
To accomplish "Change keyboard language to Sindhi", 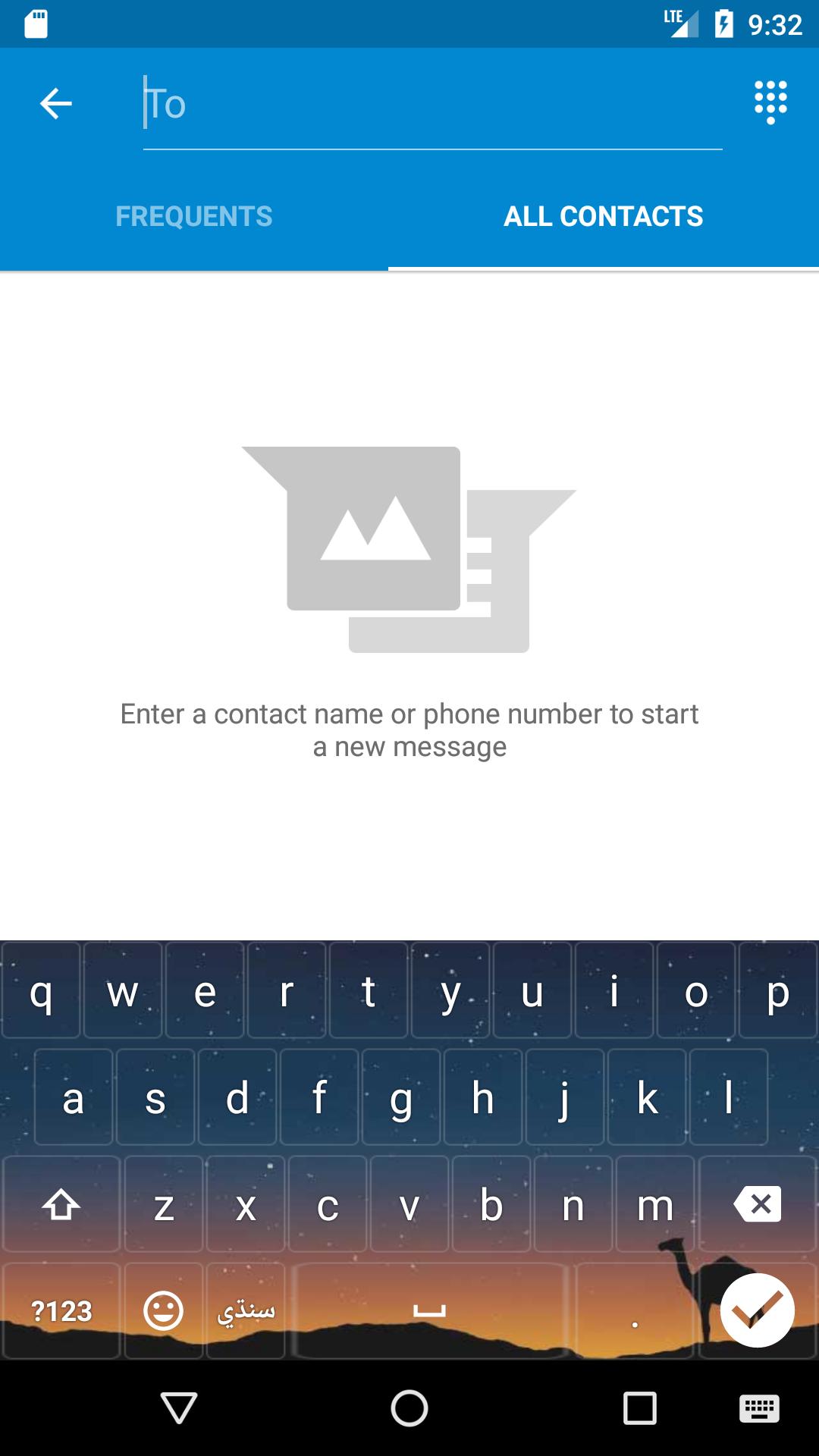I will 246,1310.
